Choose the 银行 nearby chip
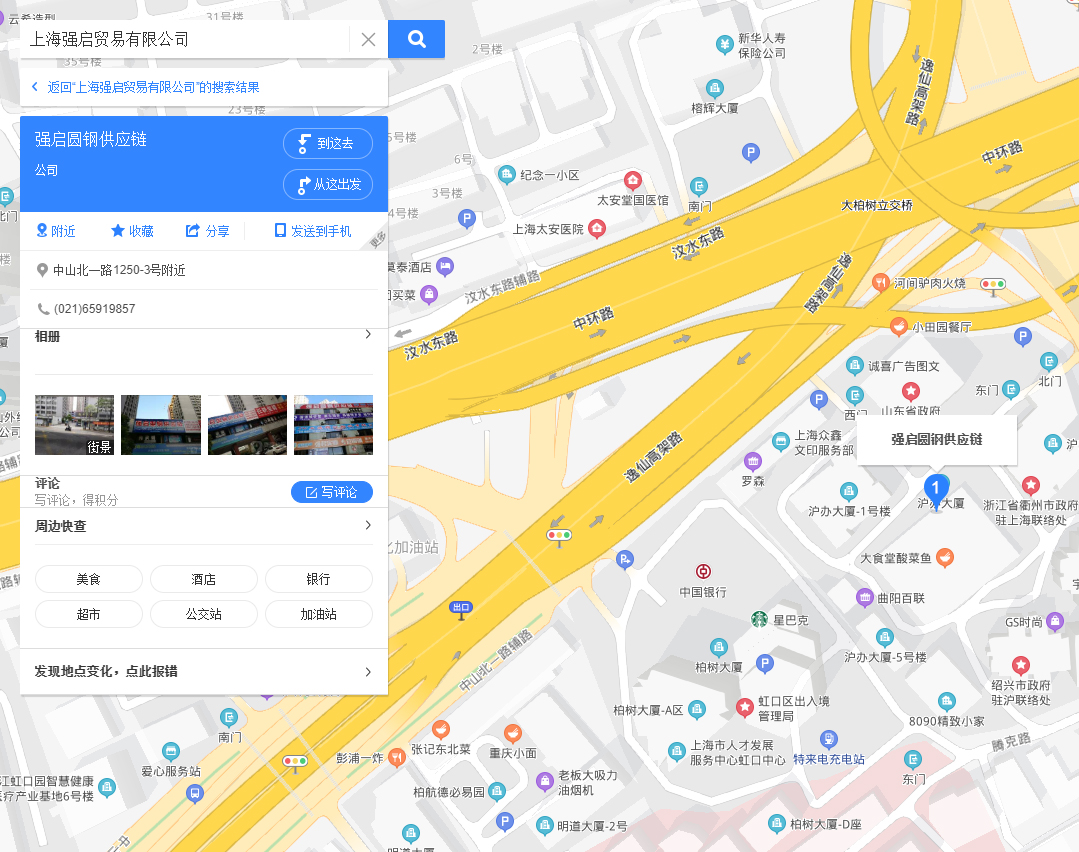Screen dimensions: 1079x852 click(318, 579)
